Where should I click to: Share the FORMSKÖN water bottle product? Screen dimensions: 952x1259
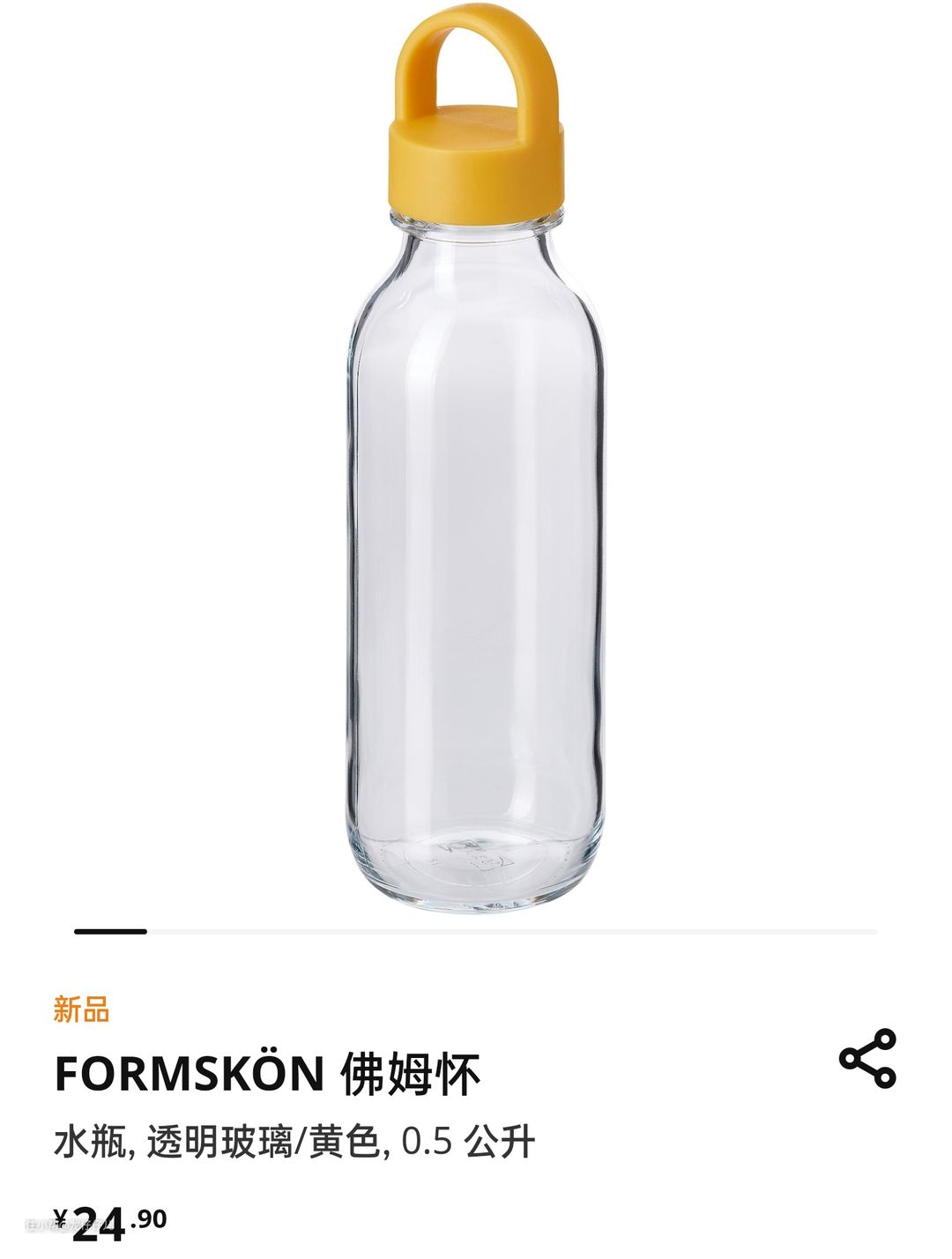coord(867,1057)
